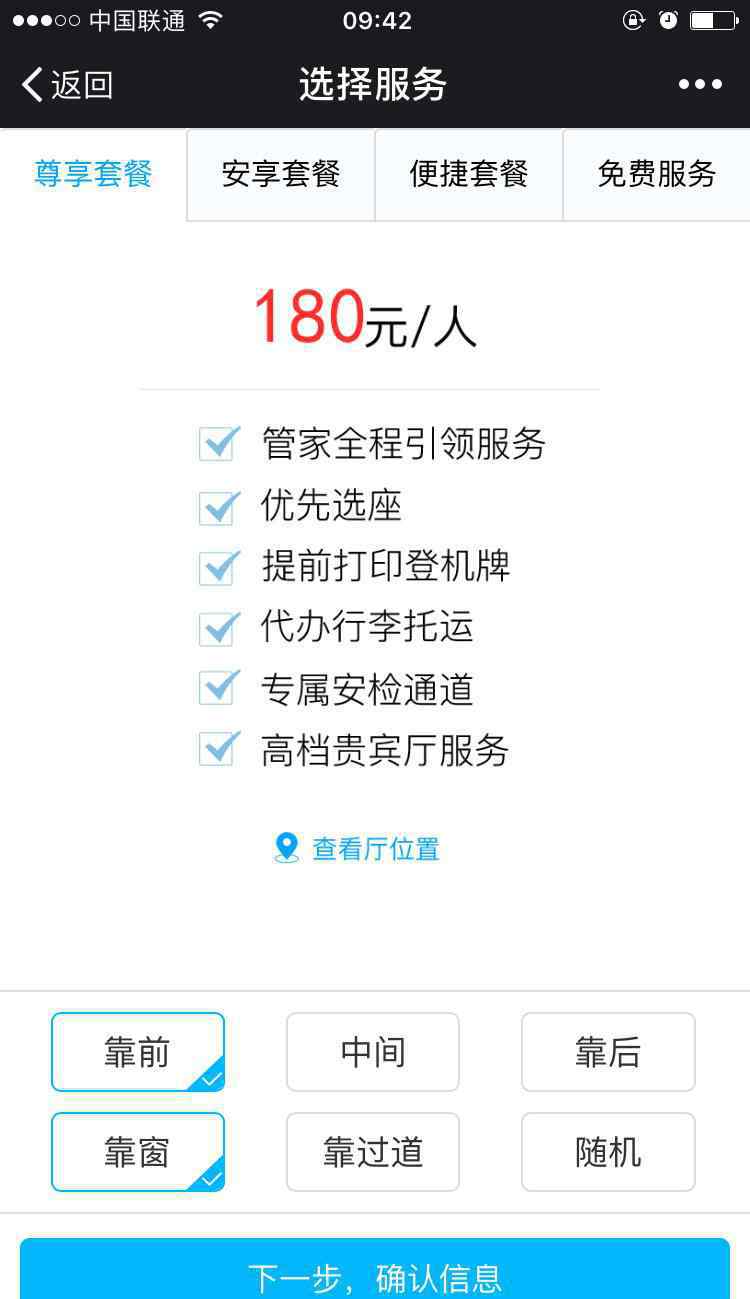Tap 下一步，确认信息 to continue

tap(375, 1269)
